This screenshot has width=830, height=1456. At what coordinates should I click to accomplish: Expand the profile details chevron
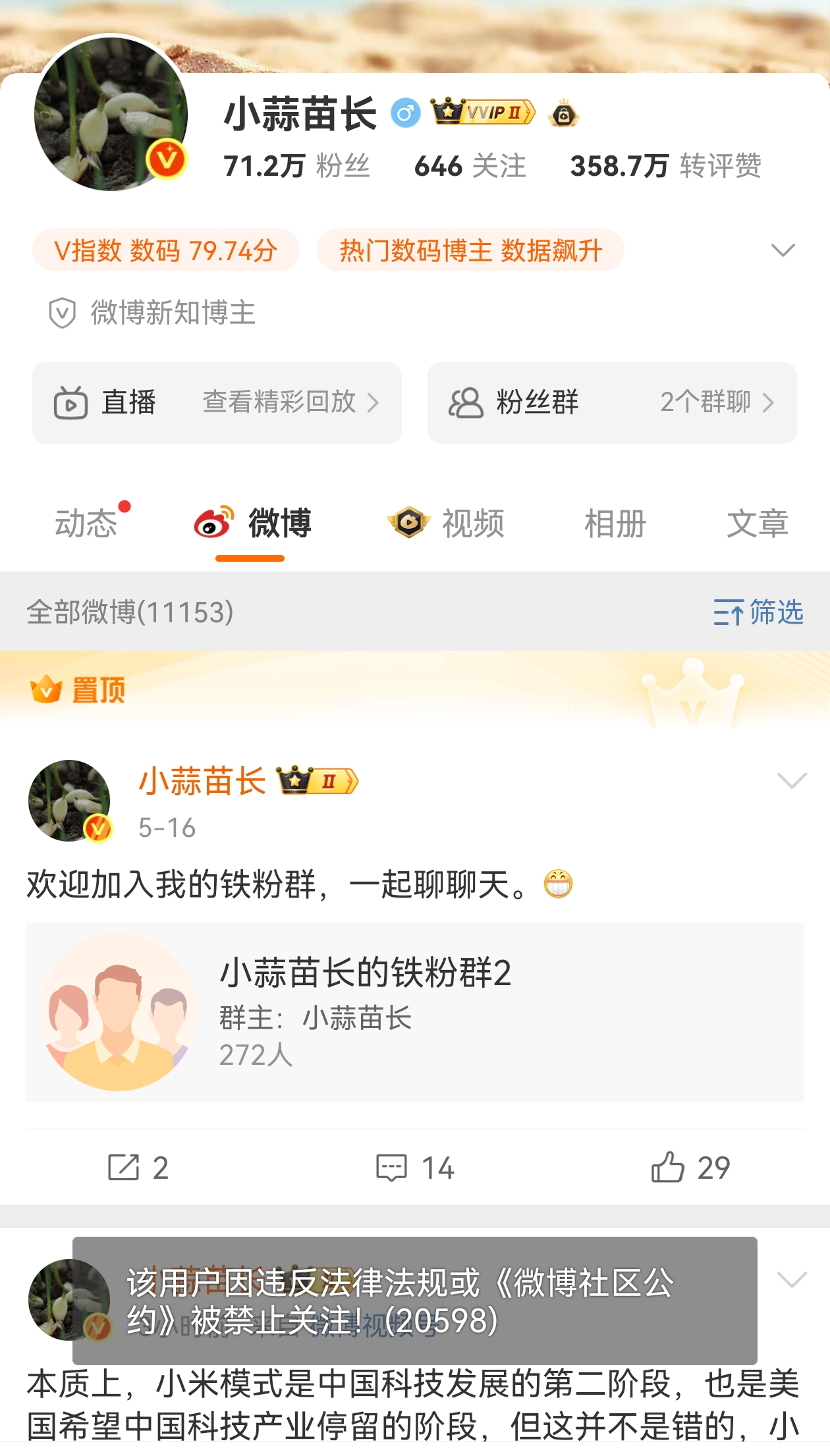point(783,250)
